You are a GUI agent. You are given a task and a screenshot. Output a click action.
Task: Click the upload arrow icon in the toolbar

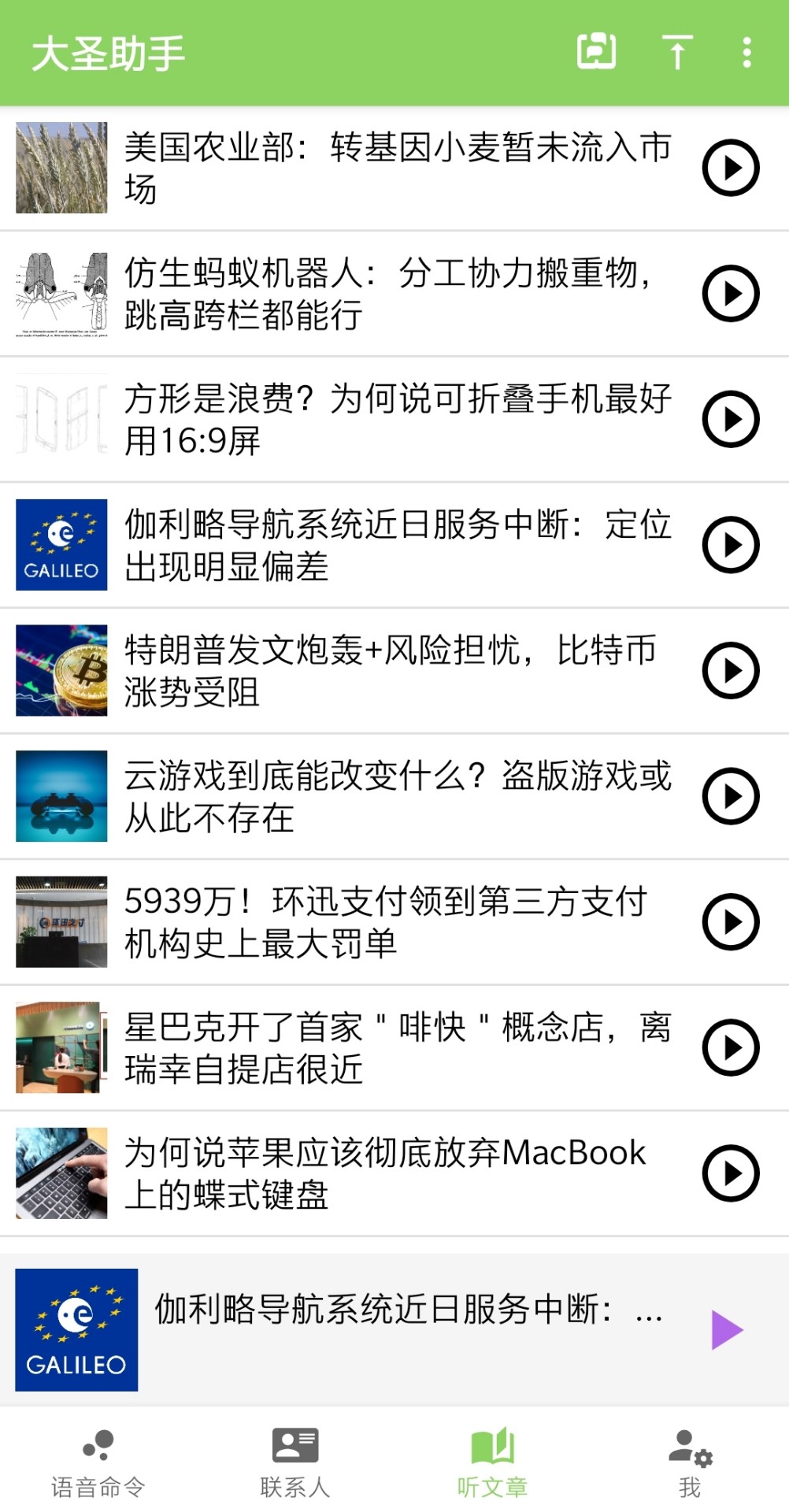coord(676,51)
